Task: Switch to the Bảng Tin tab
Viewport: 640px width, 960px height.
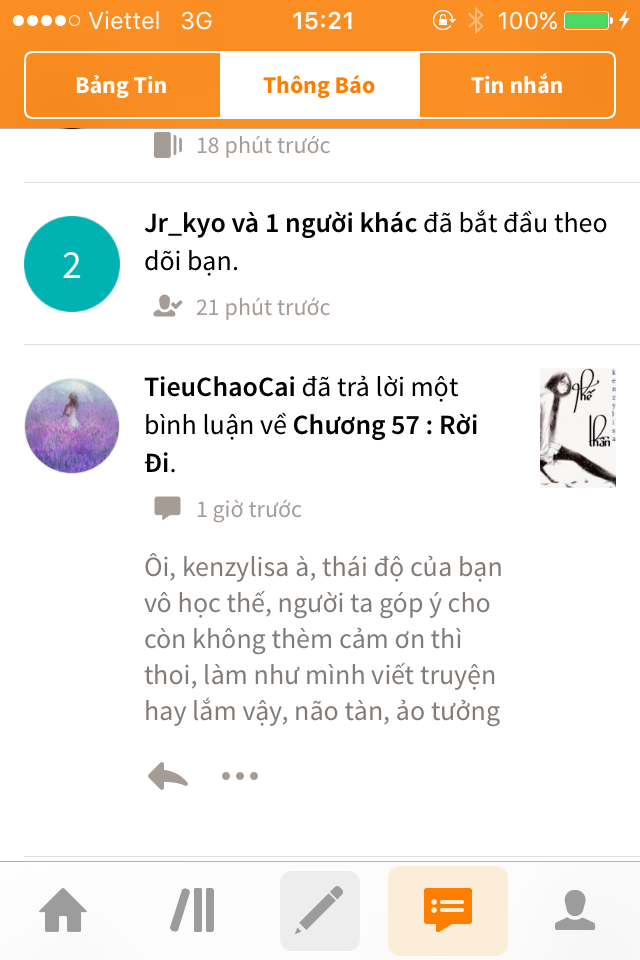Action: (121, 85)
